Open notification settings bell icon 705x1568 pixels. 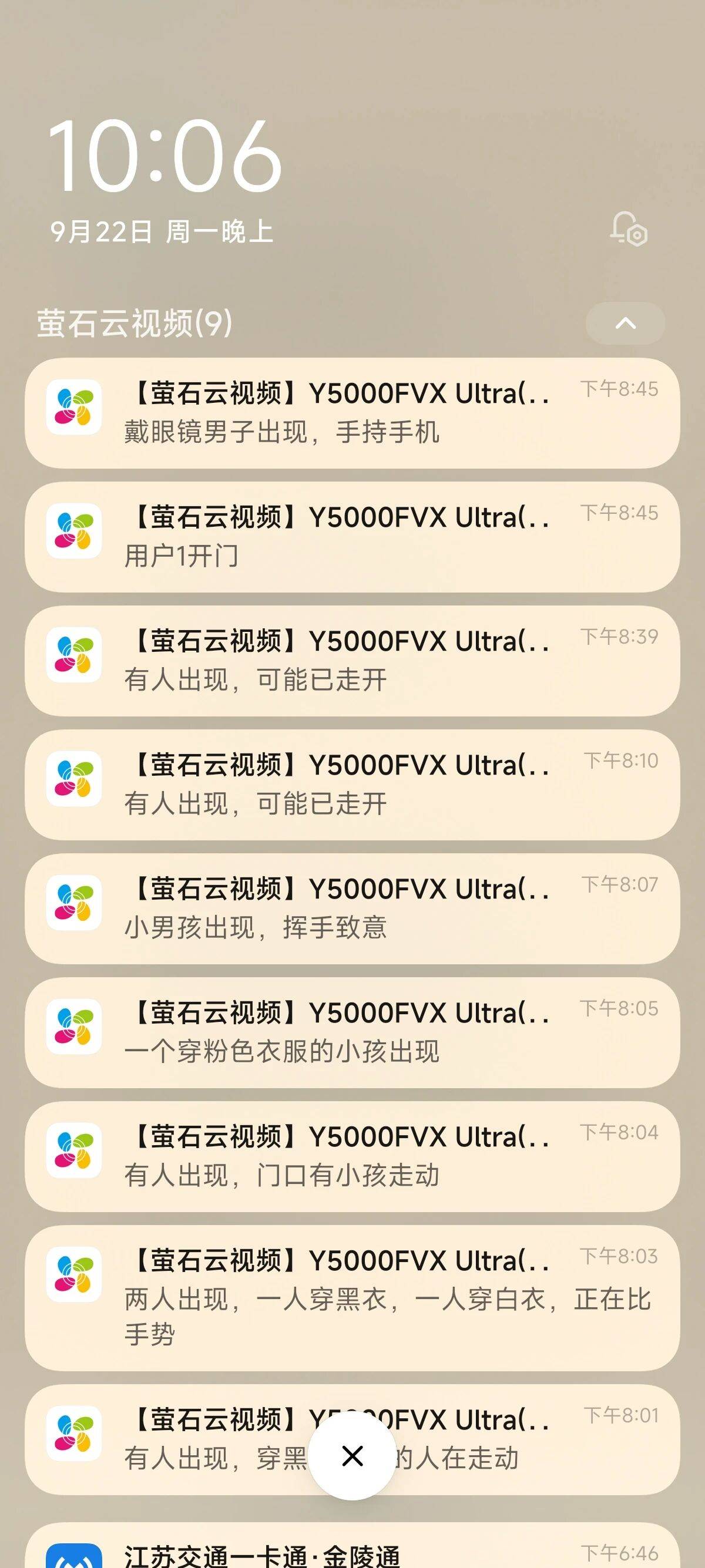(x=628, y=229)
